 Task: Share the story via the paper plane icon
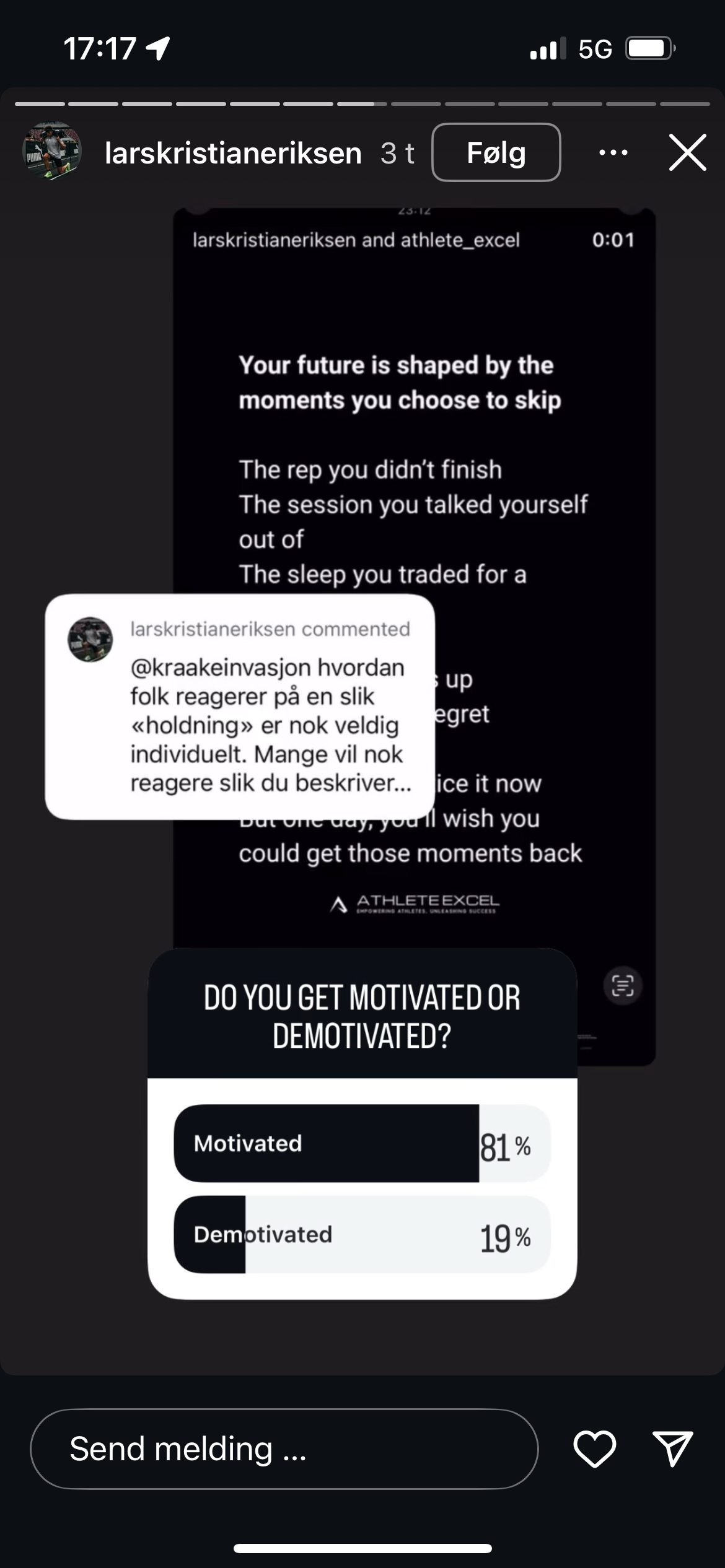(673, 1449)
